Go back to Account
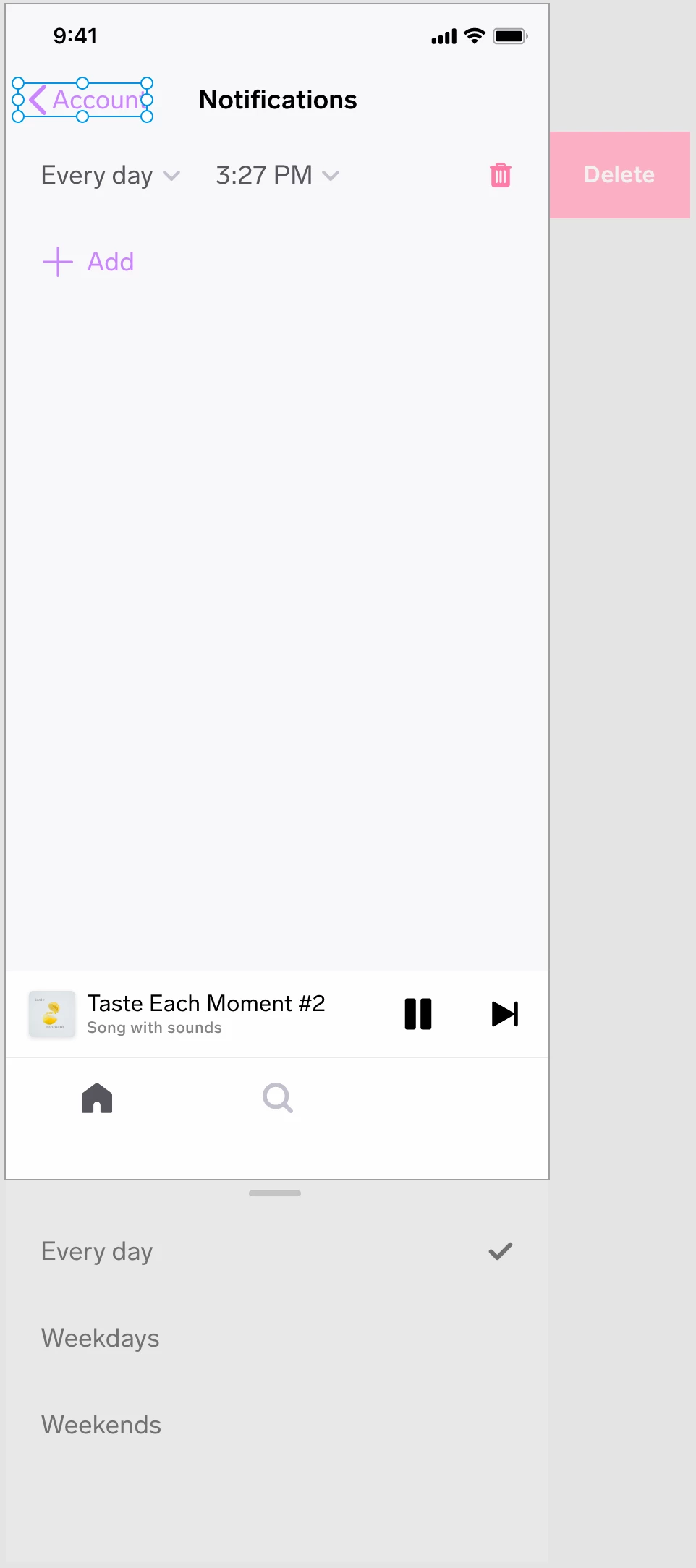696x1568 pixels. pyautogui.click(x=83, y=100)
